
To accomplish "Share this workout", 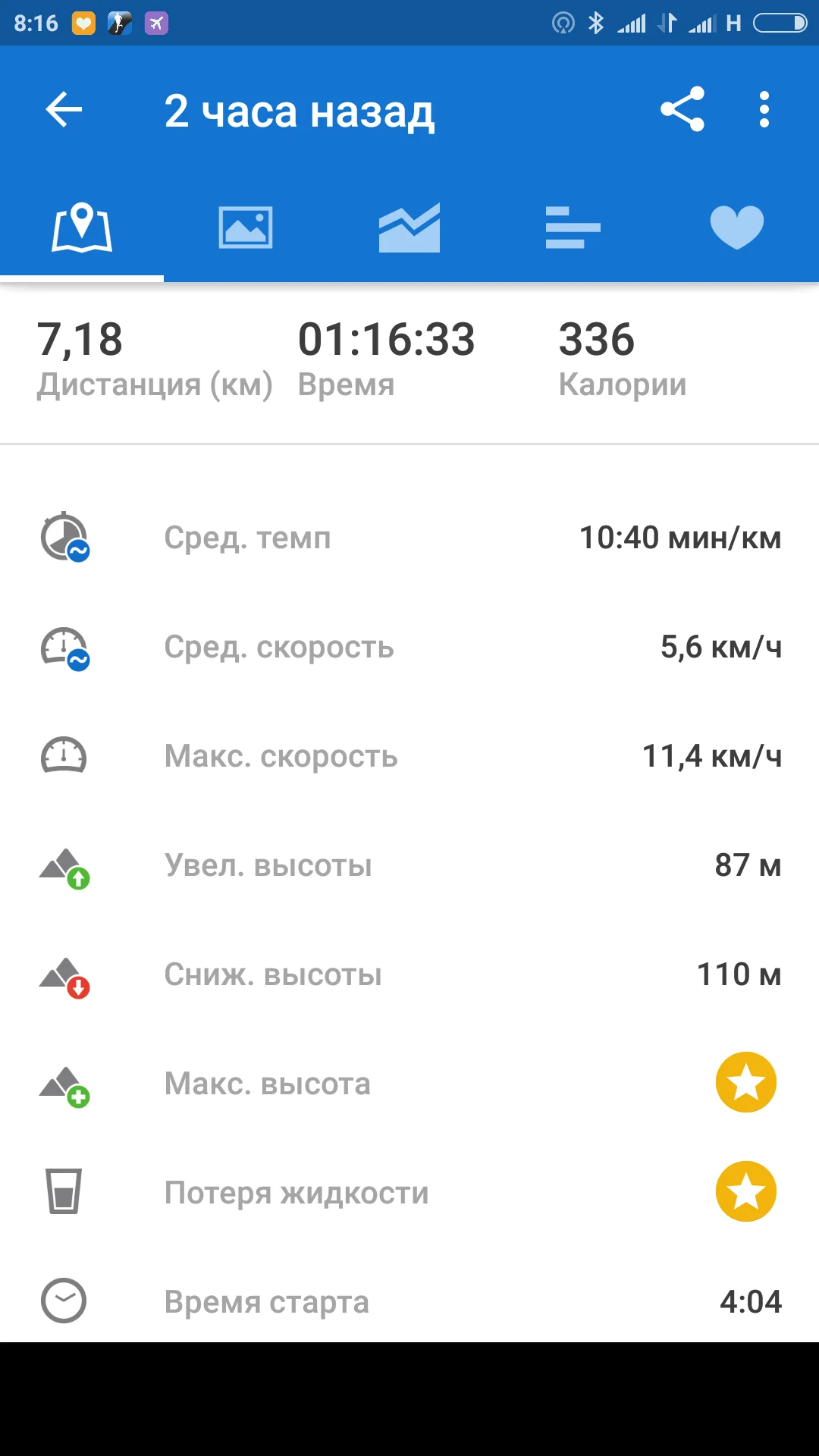I will pos(682,110).
